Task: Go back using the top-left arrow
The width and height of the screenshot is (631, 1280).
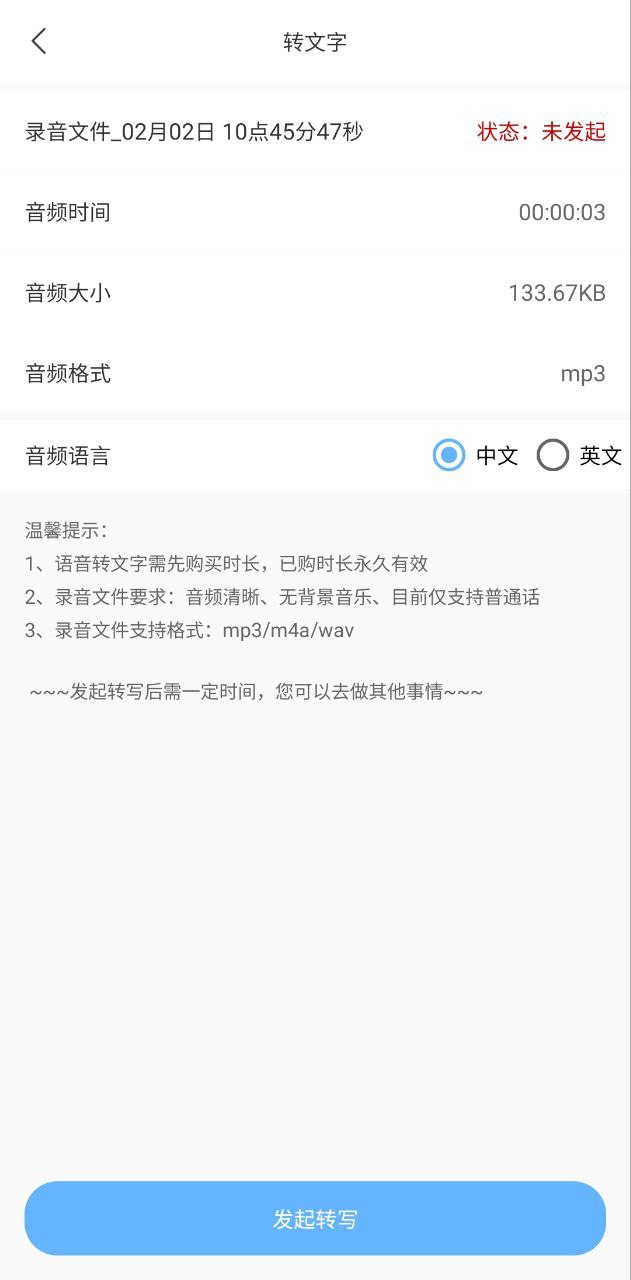Action: click(x=39, y=42)
